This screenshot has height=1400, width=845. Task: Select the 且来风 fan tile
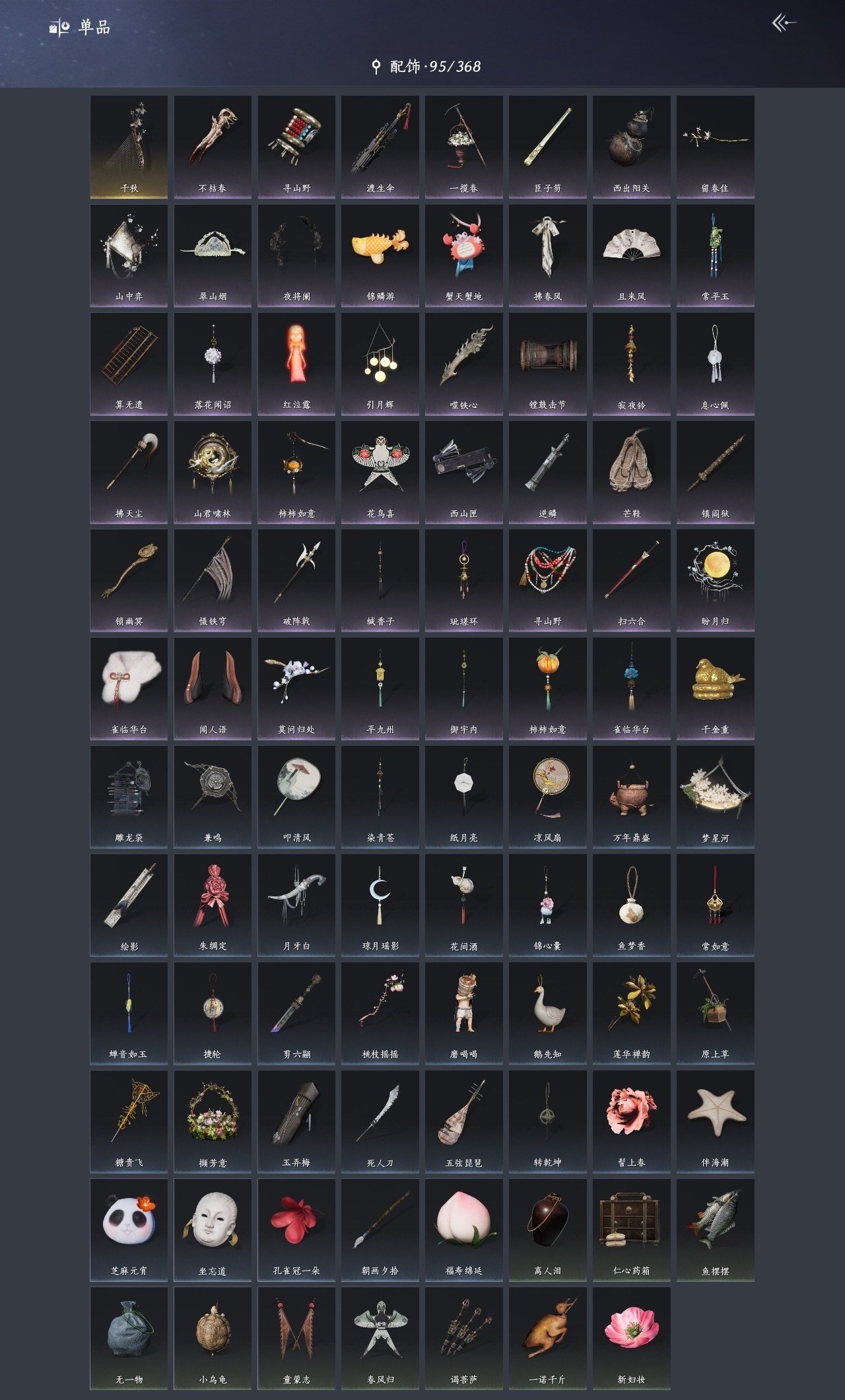(631, 255)
